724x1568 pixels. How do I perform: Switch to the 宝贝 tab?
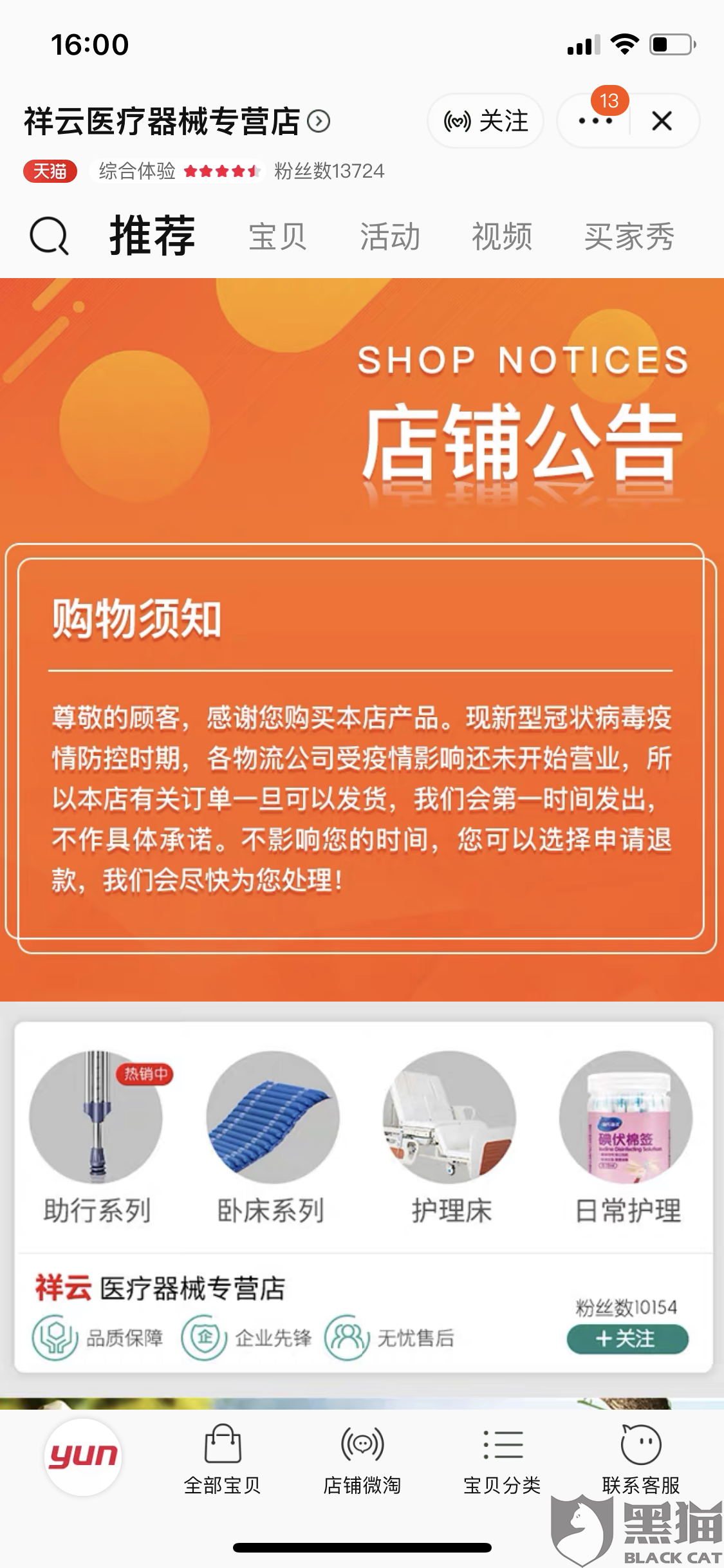277,236
